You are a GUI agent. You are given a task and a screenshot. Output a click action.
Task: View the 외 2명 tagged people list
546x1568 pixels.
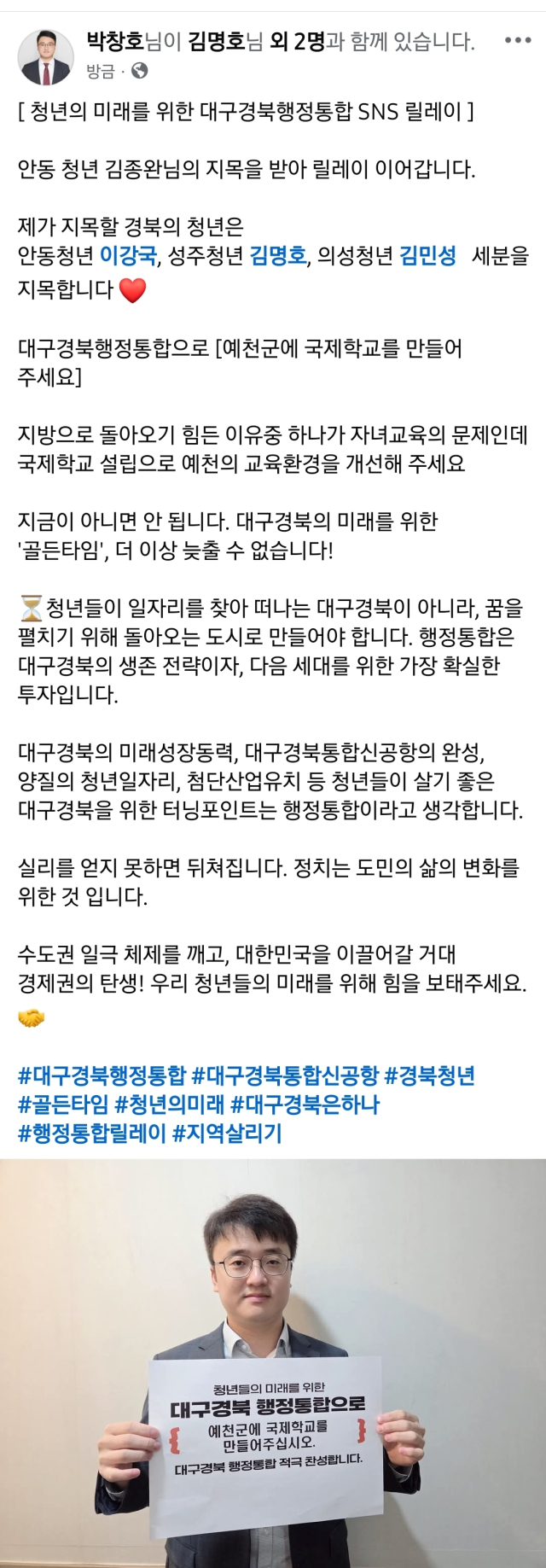297,41
